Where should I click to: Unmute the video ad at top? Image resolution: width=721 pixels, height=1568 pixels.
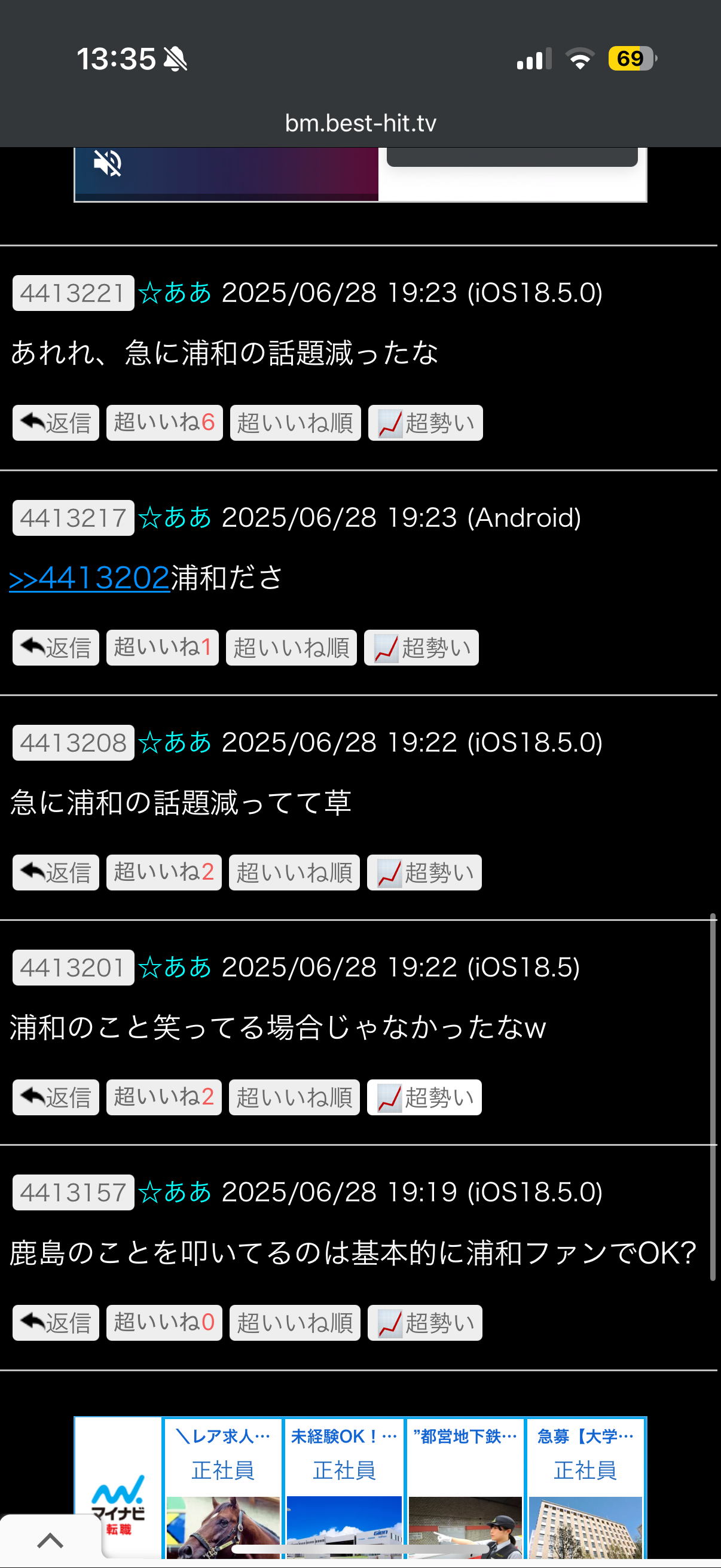coord(108,163)
